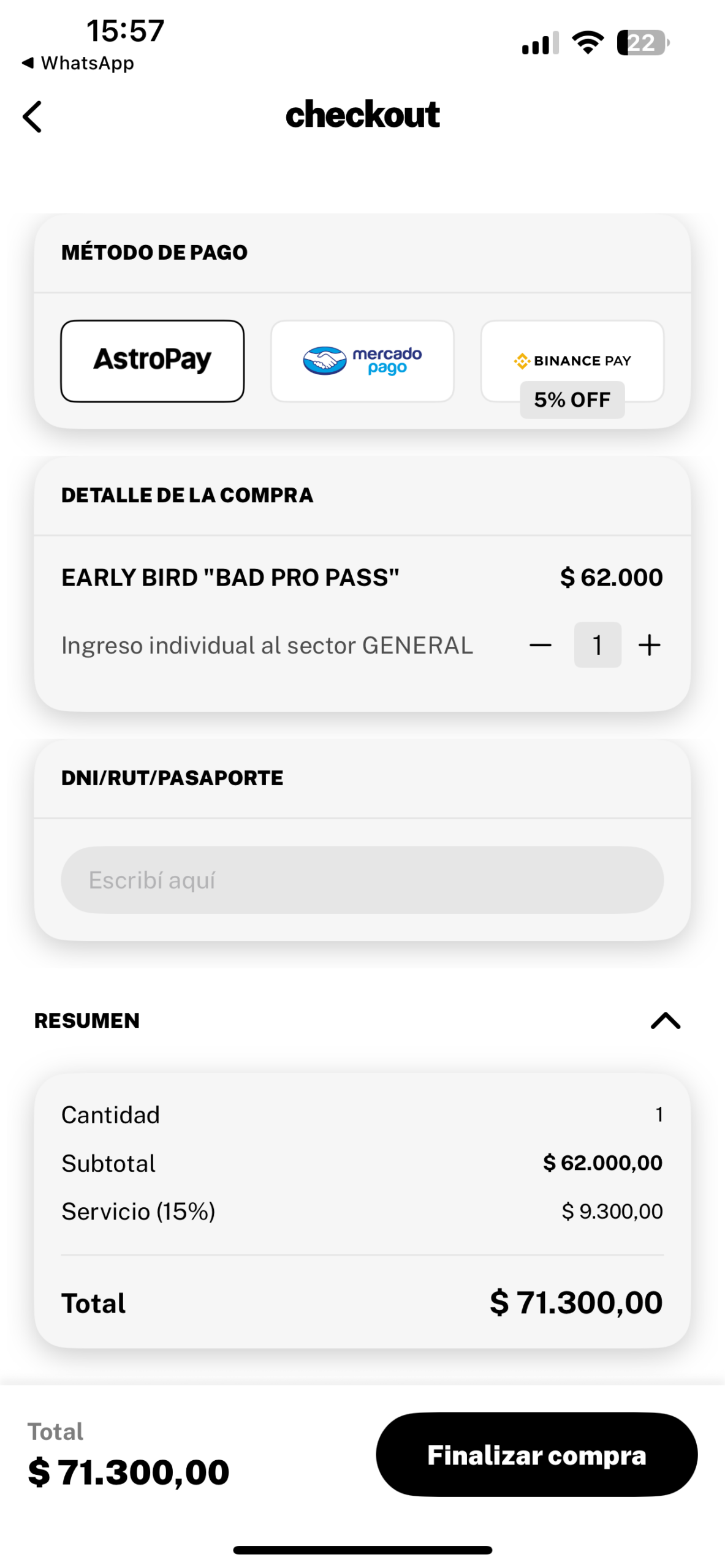Choose Mercado Pago payment option
Screen dimensions: 725x1568
(362, 361)
